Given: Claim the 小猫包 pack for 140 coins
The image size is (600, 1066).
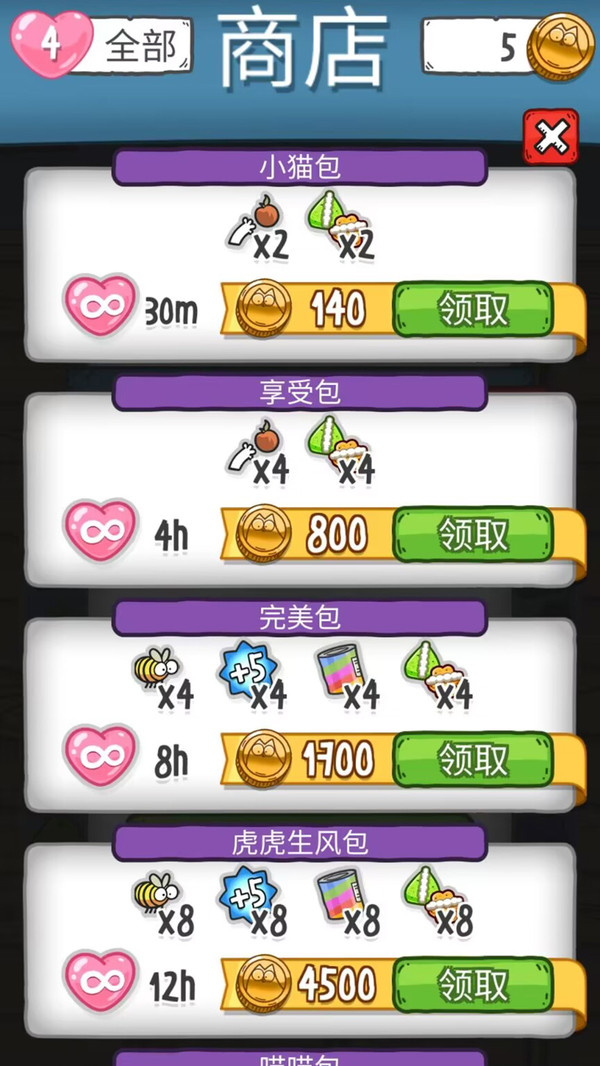Looking at the screenshot, I should click(x=473, y=310).
